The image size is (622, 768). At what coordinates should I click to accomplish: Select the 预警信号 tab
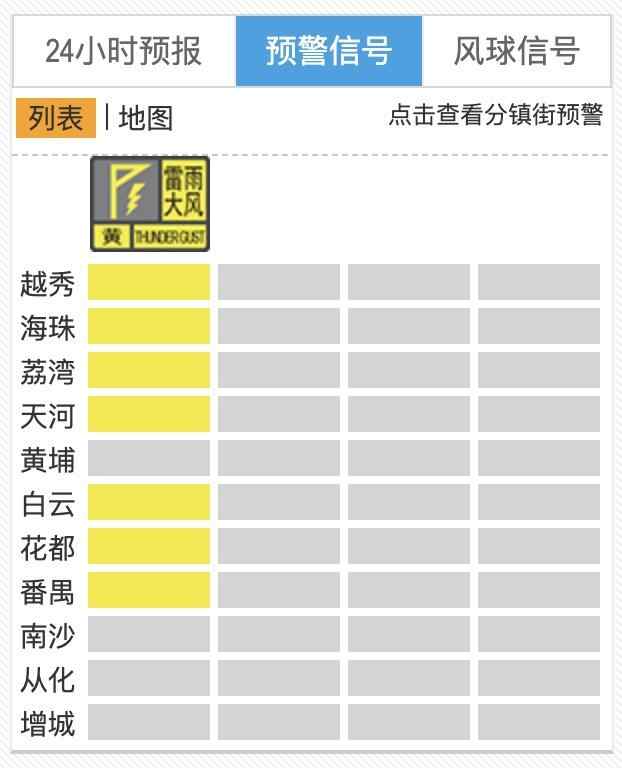click(x=329, y=51)
